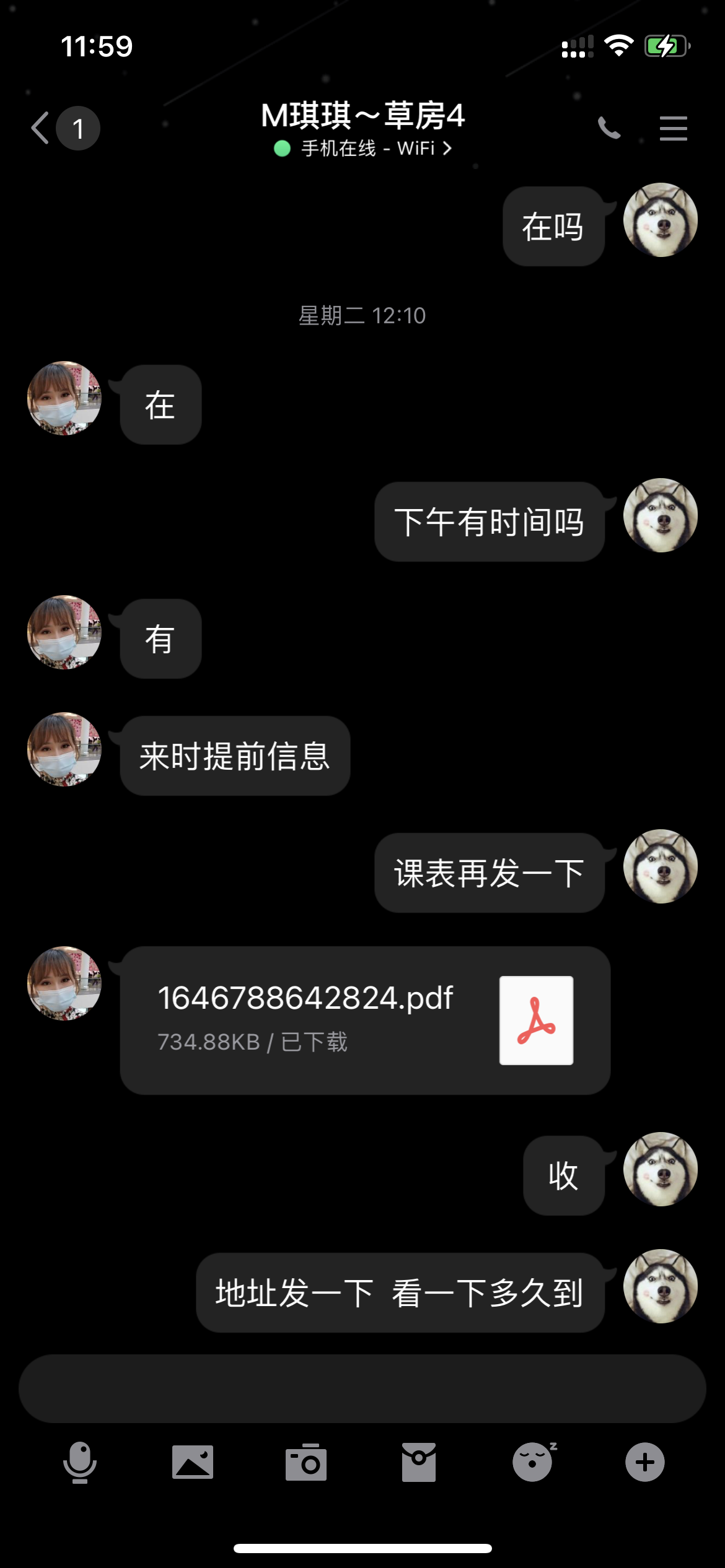Send a red packet
This screenshot has height=1568, width=725.
click(419, 1463)
